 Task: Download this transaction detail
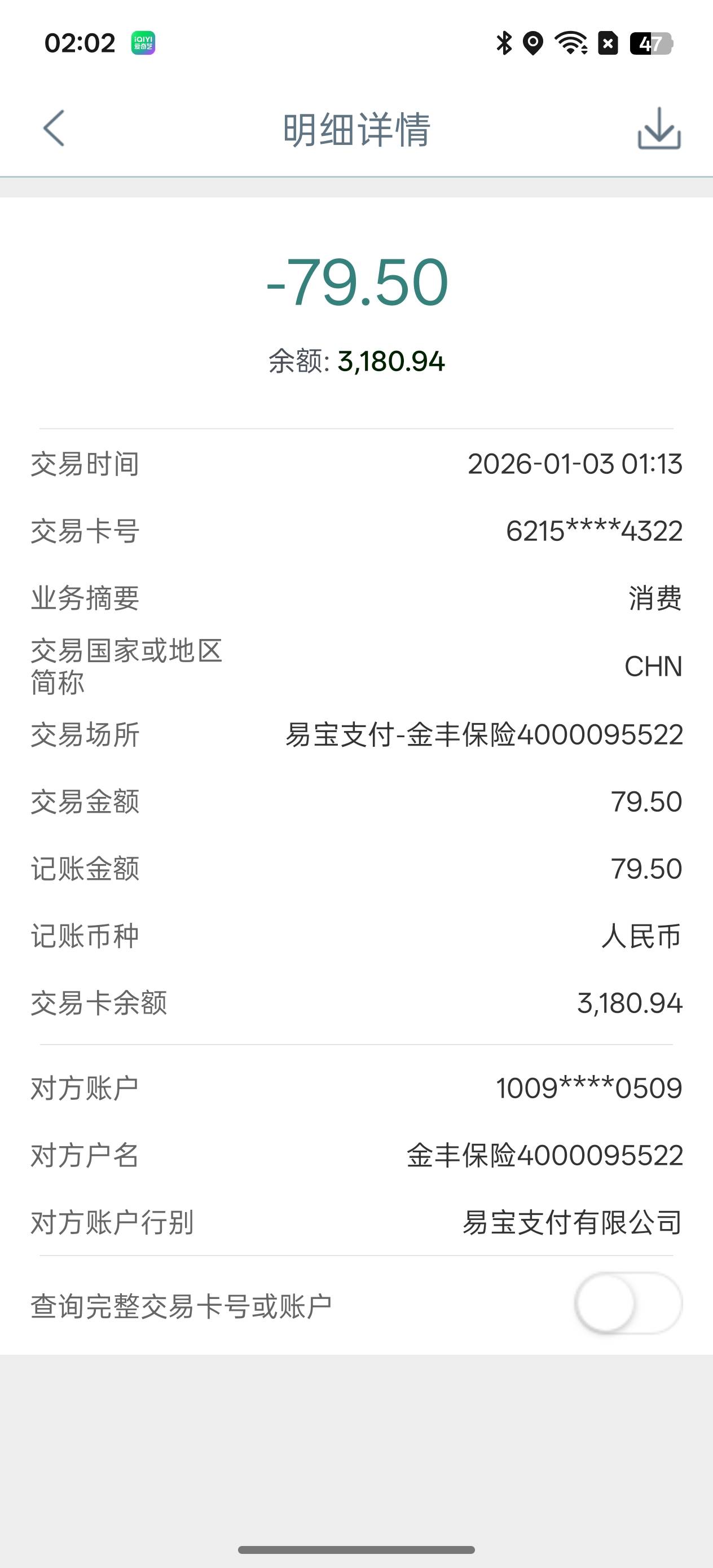659,129
